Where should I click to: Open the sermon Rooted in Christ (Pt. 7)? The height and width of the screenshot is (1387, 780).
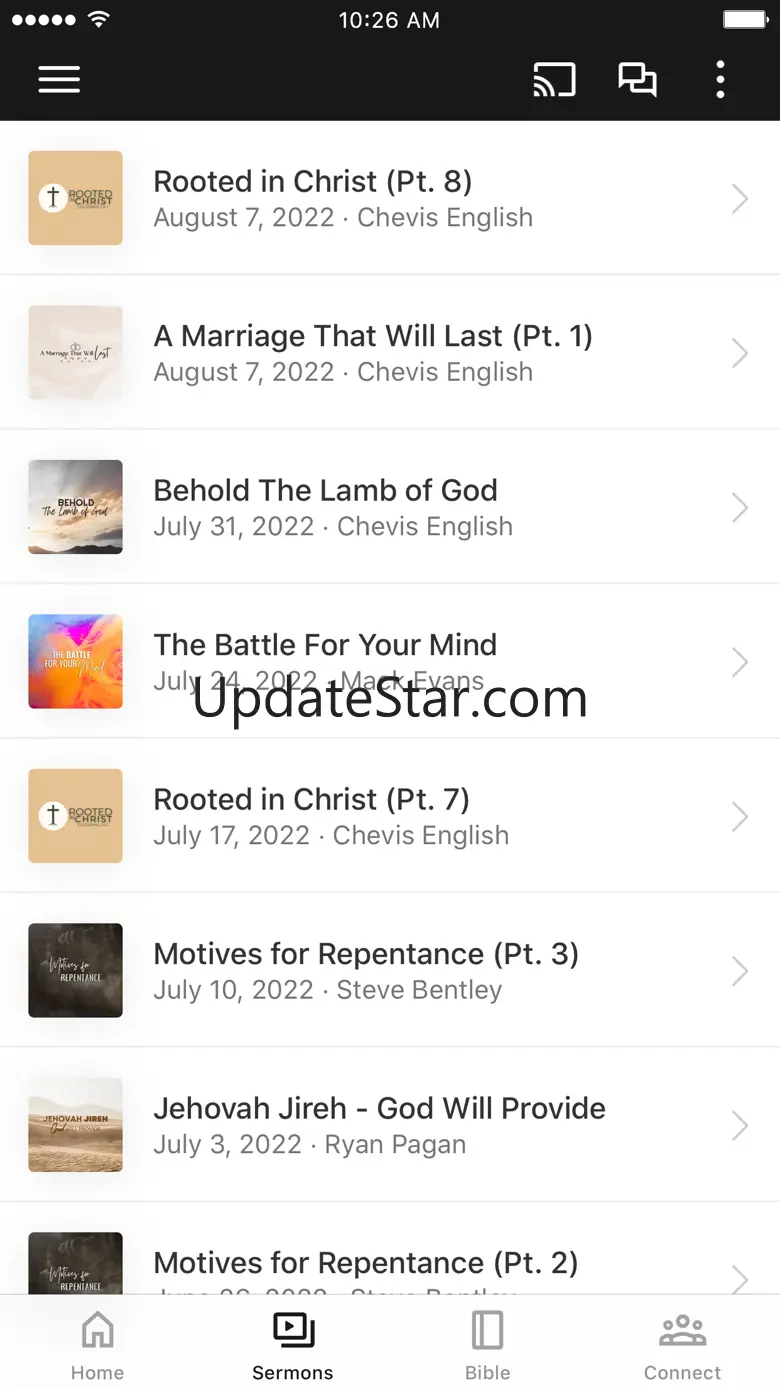(x=390, y=816)
